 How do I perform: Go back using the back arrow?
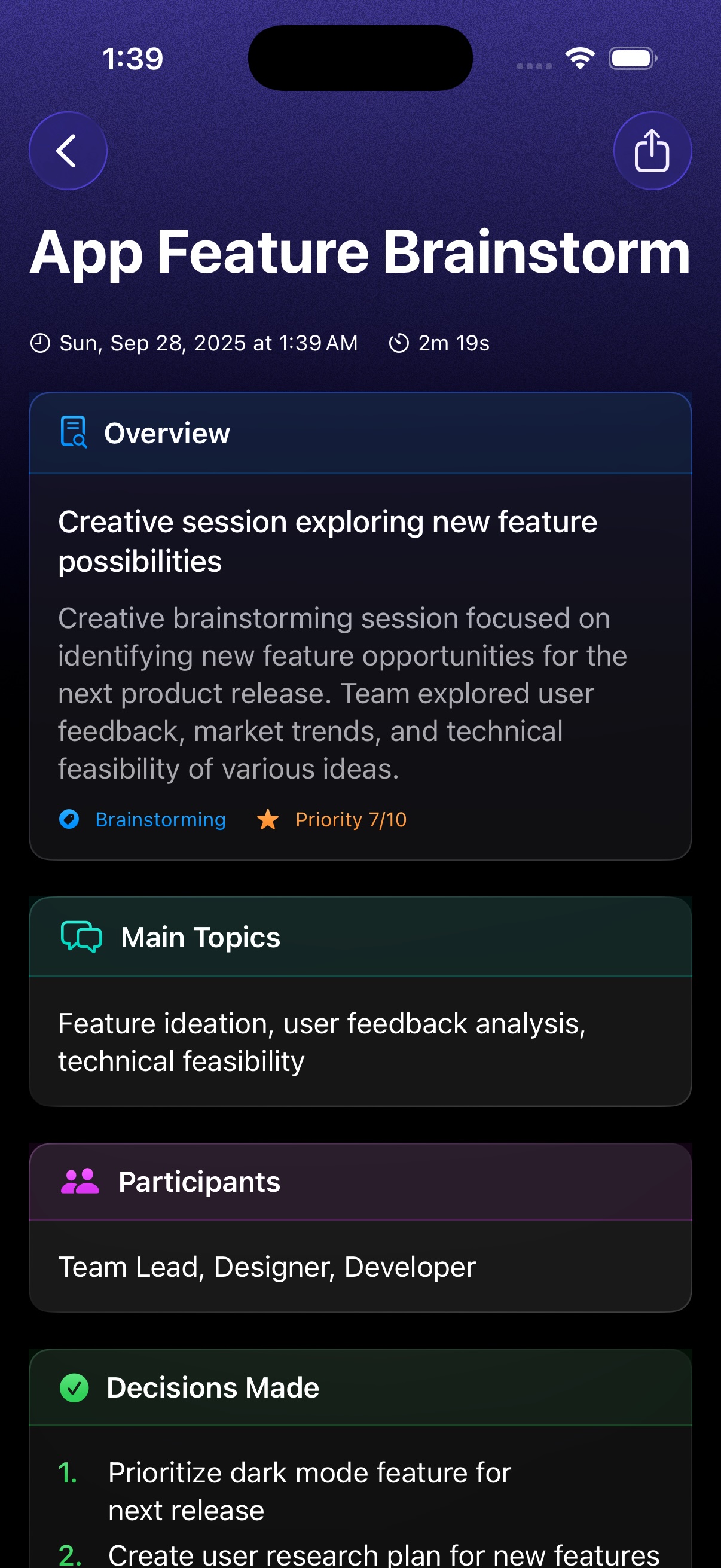(x=68, y=150)
